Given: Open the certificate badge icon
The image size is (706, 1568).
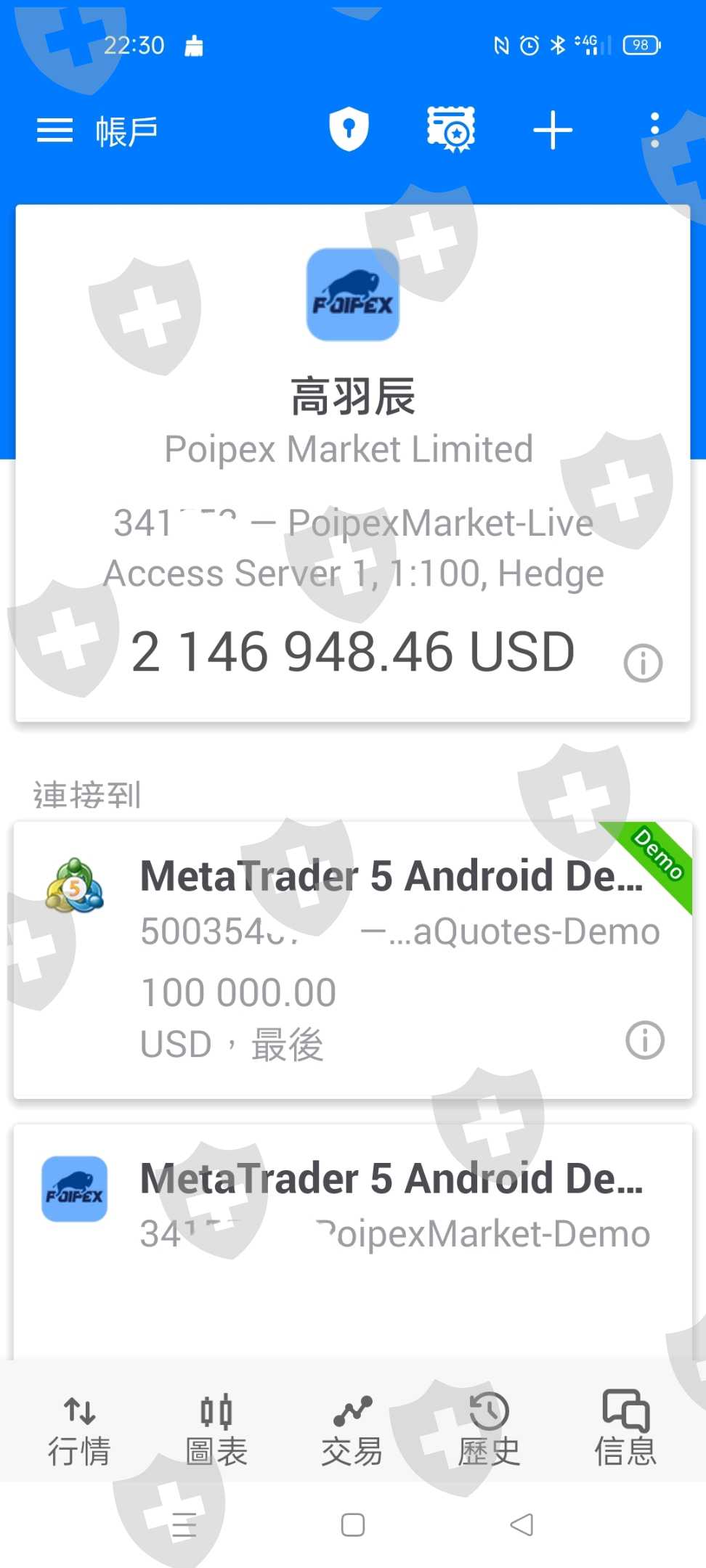Looking at the screenshot, I should point(450,129).
